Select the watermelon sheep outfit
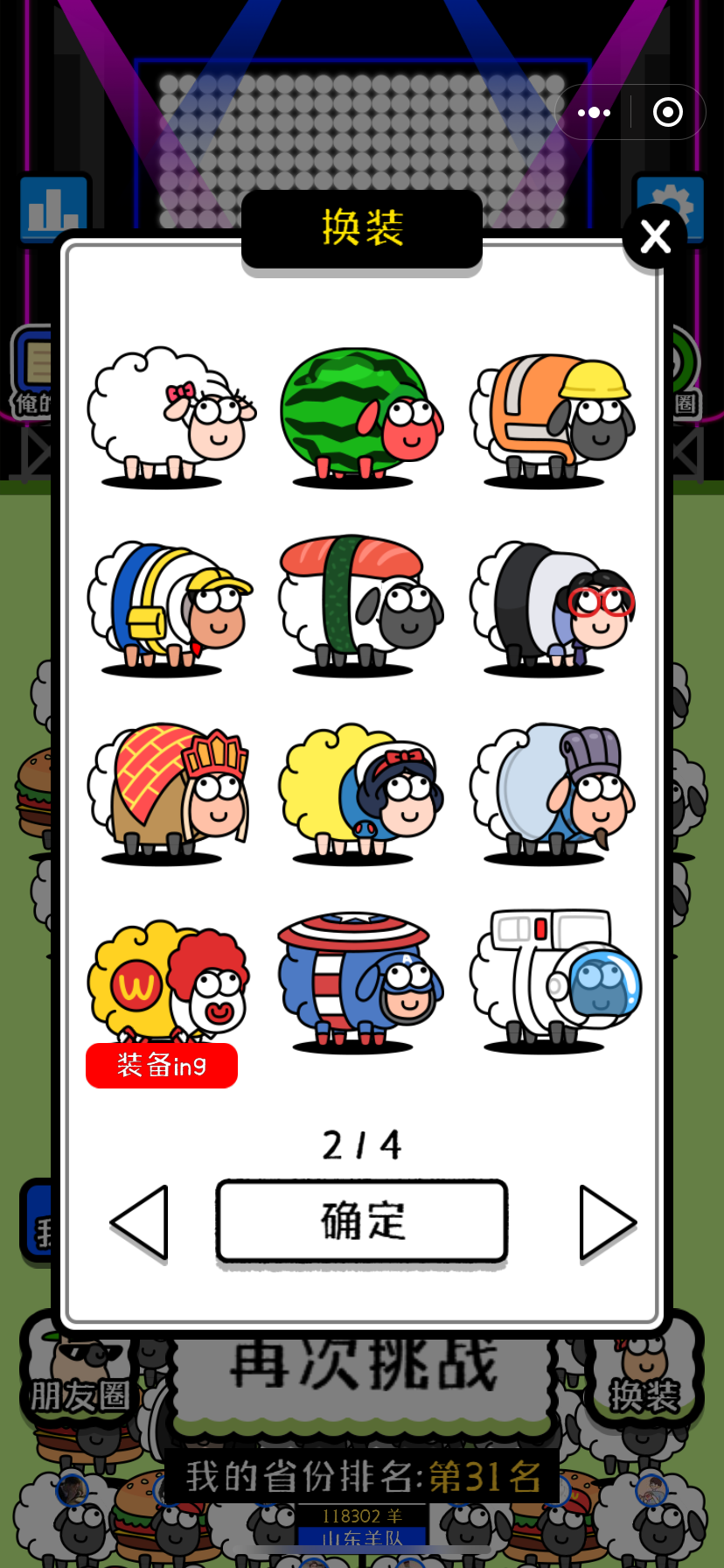 tap(360, 416)
